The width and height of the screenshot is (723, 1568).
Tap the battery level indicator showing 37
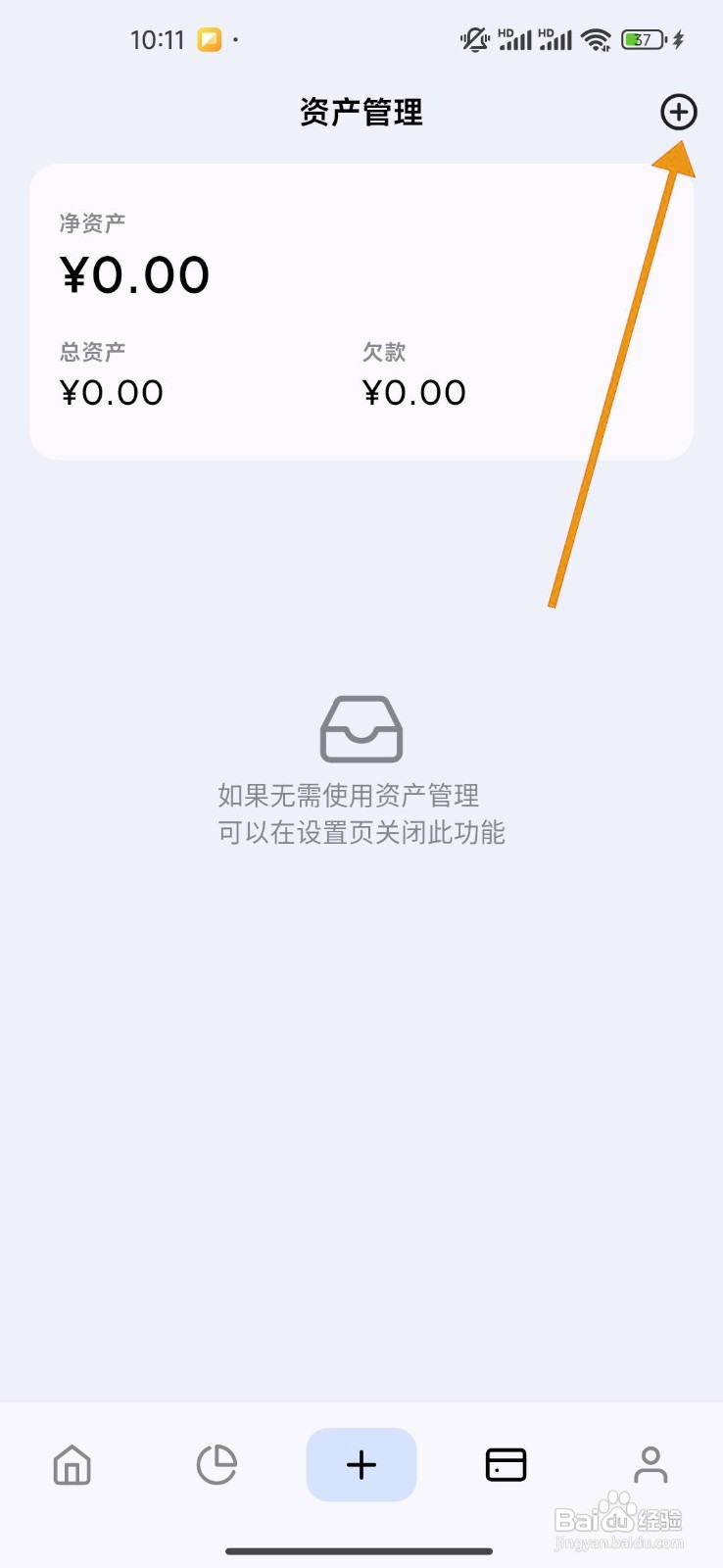644,39
